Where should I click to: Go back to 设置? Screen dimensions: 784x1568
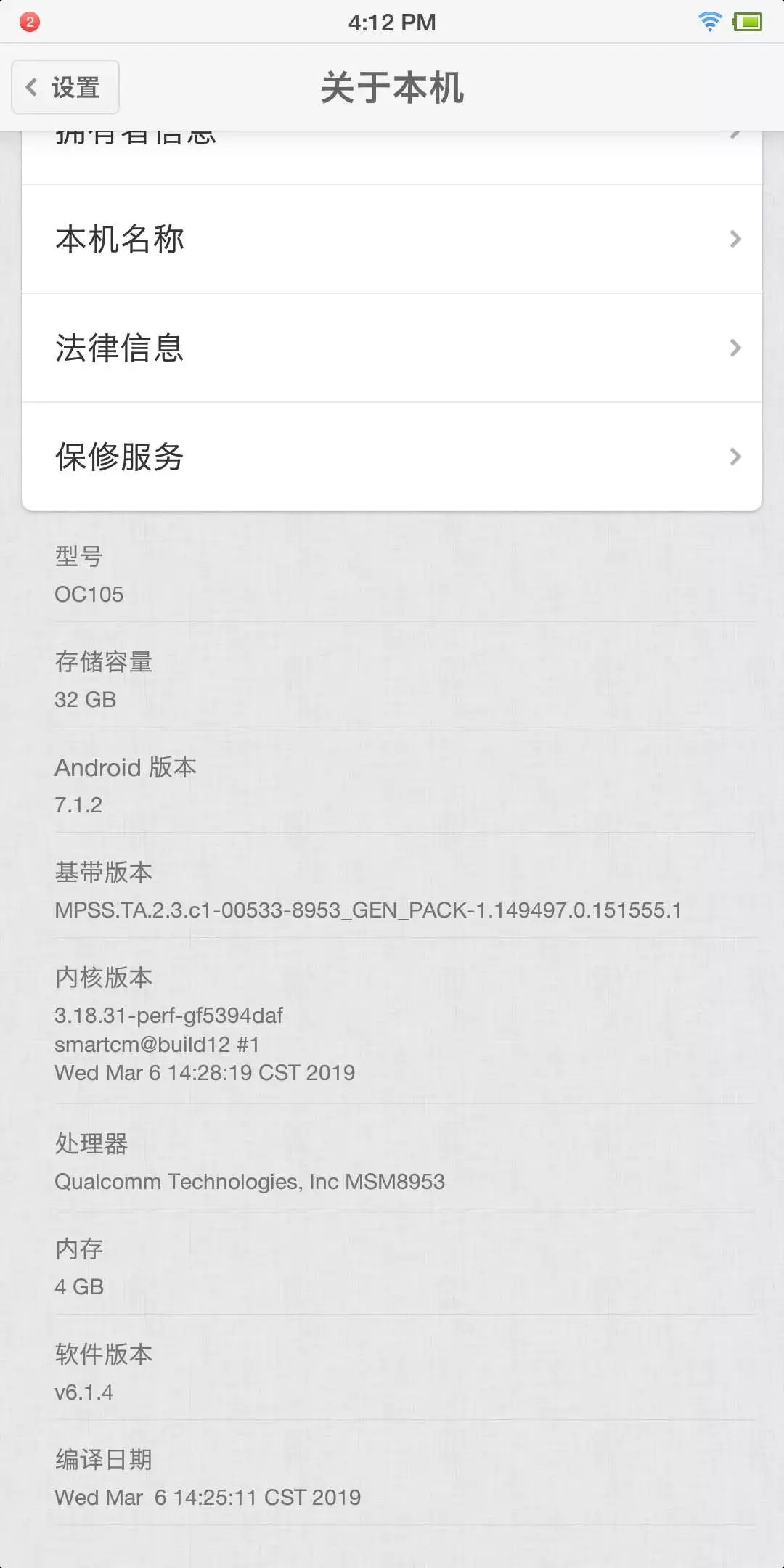click(65, 87)
